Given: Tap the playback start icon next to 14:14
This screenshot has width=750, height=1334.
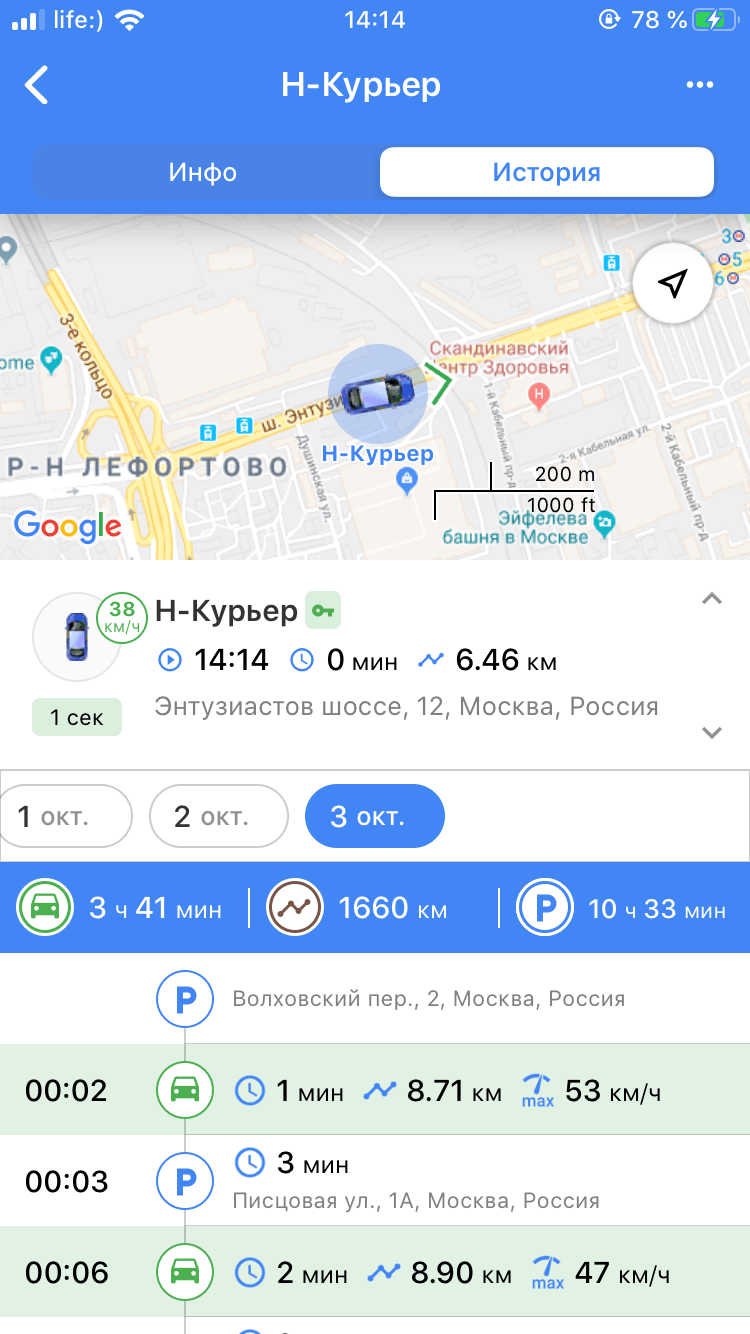Looking at the screenshot, I should [x=170, y=660].
